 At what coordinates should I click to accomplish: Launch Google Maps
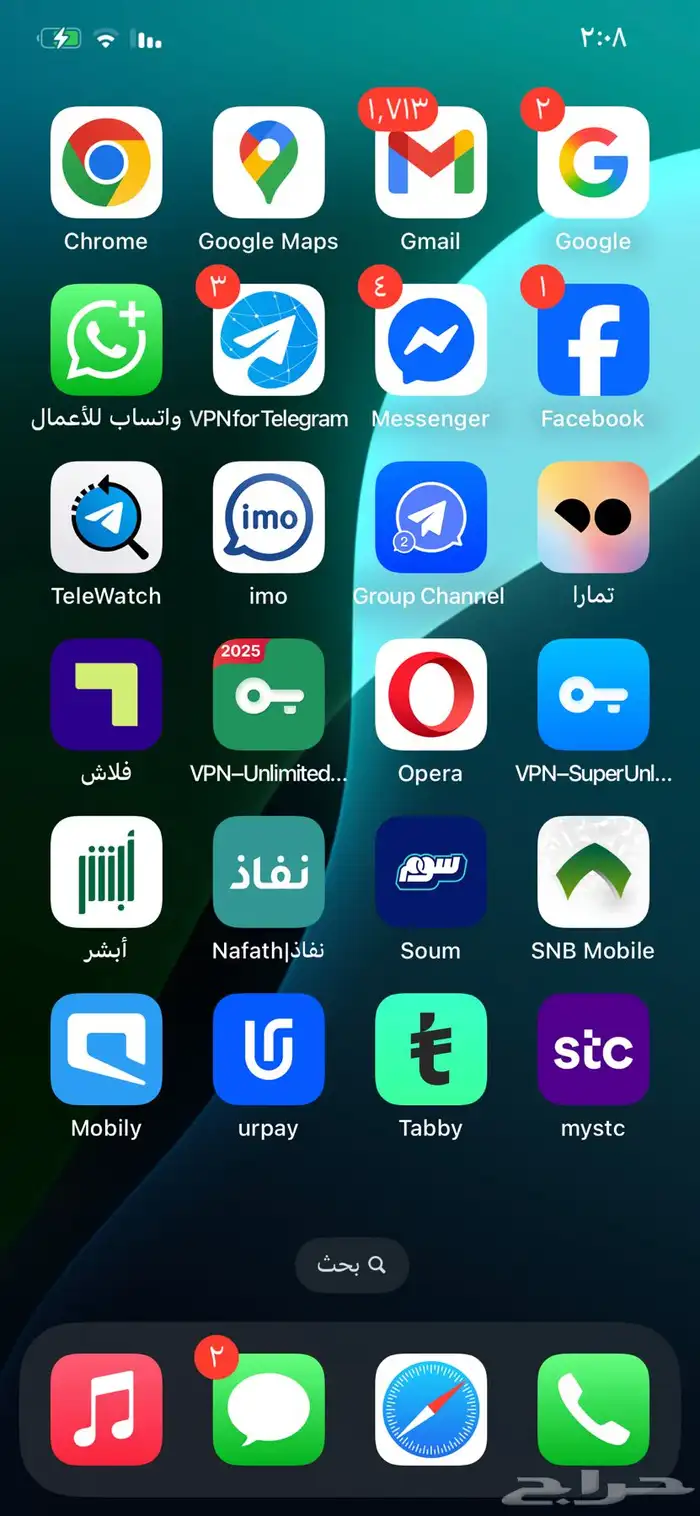(x=268, y=162)
